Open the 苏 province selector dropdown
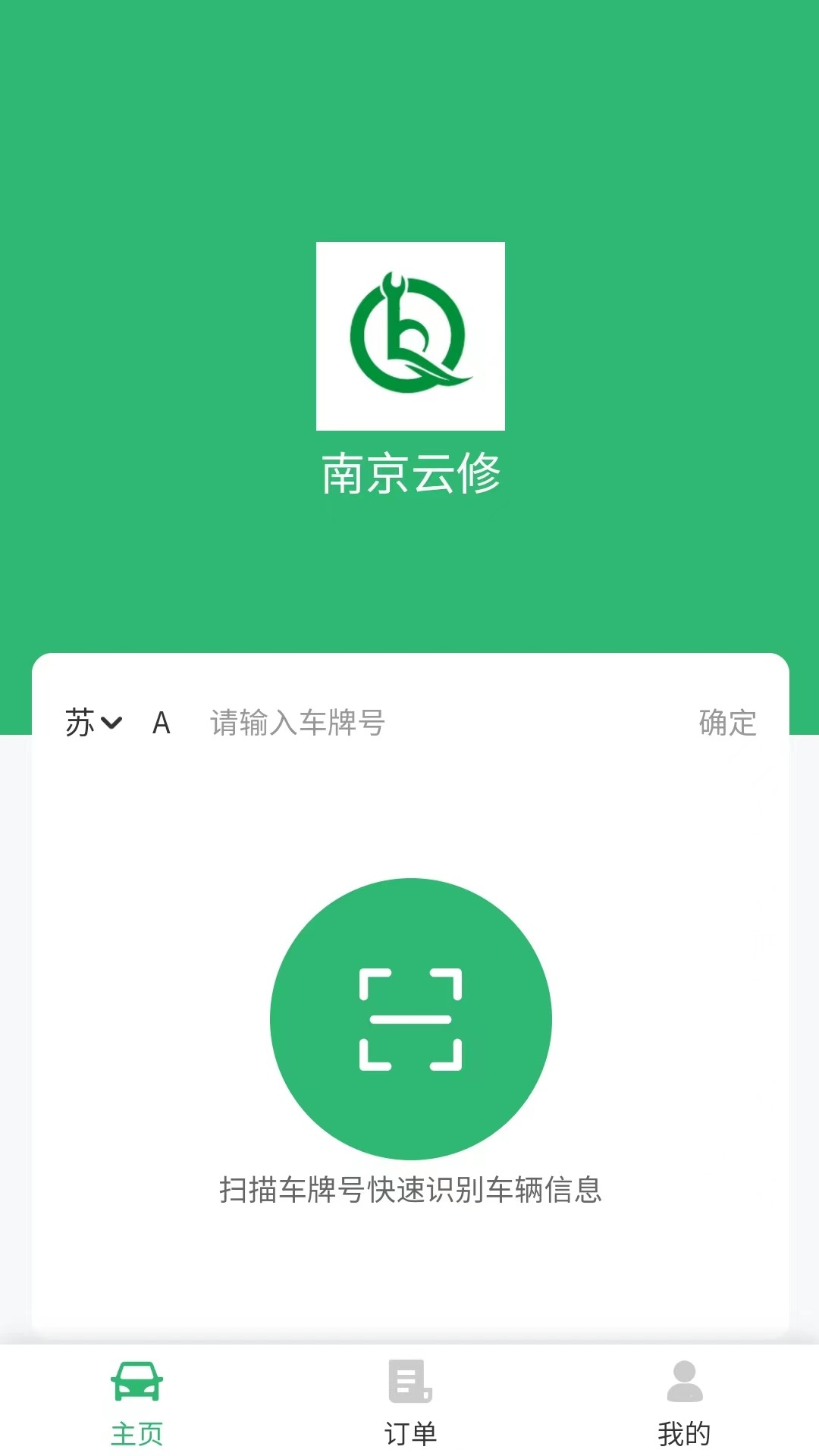This screenshot has height=1456, width=819. point(83,723)
